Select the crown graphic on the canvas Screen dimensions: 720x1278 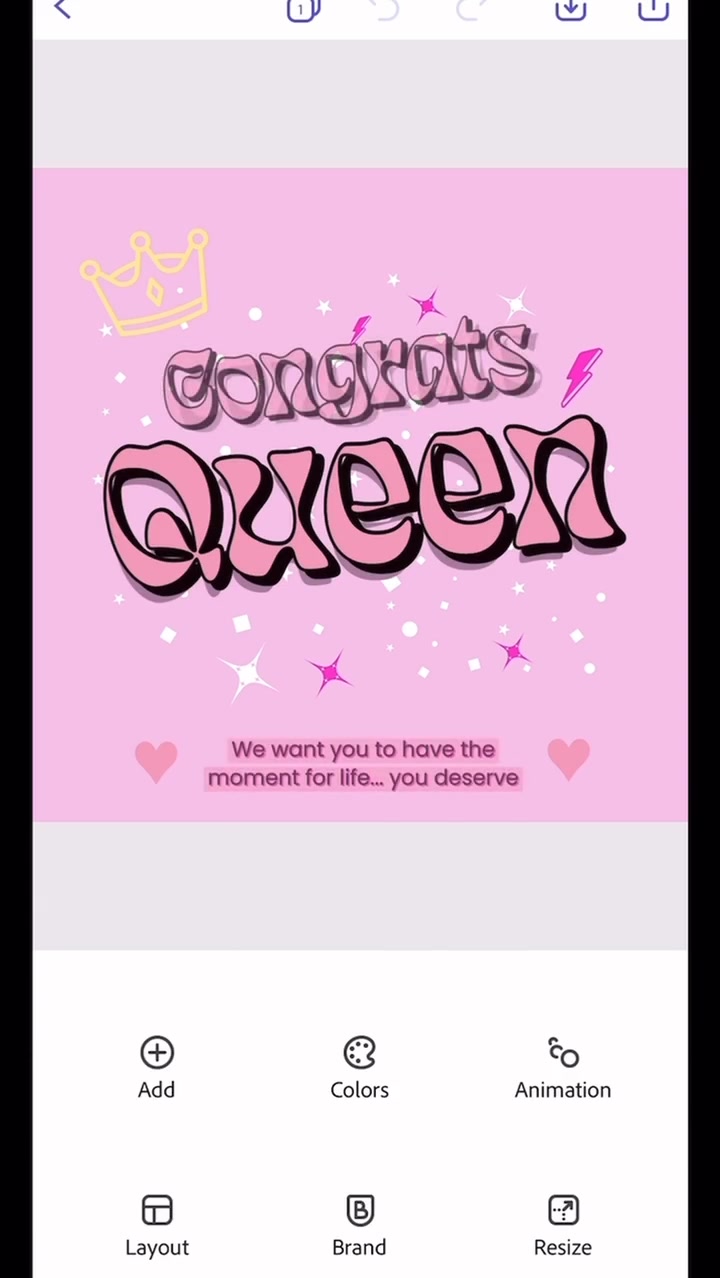tap(150, 282)
